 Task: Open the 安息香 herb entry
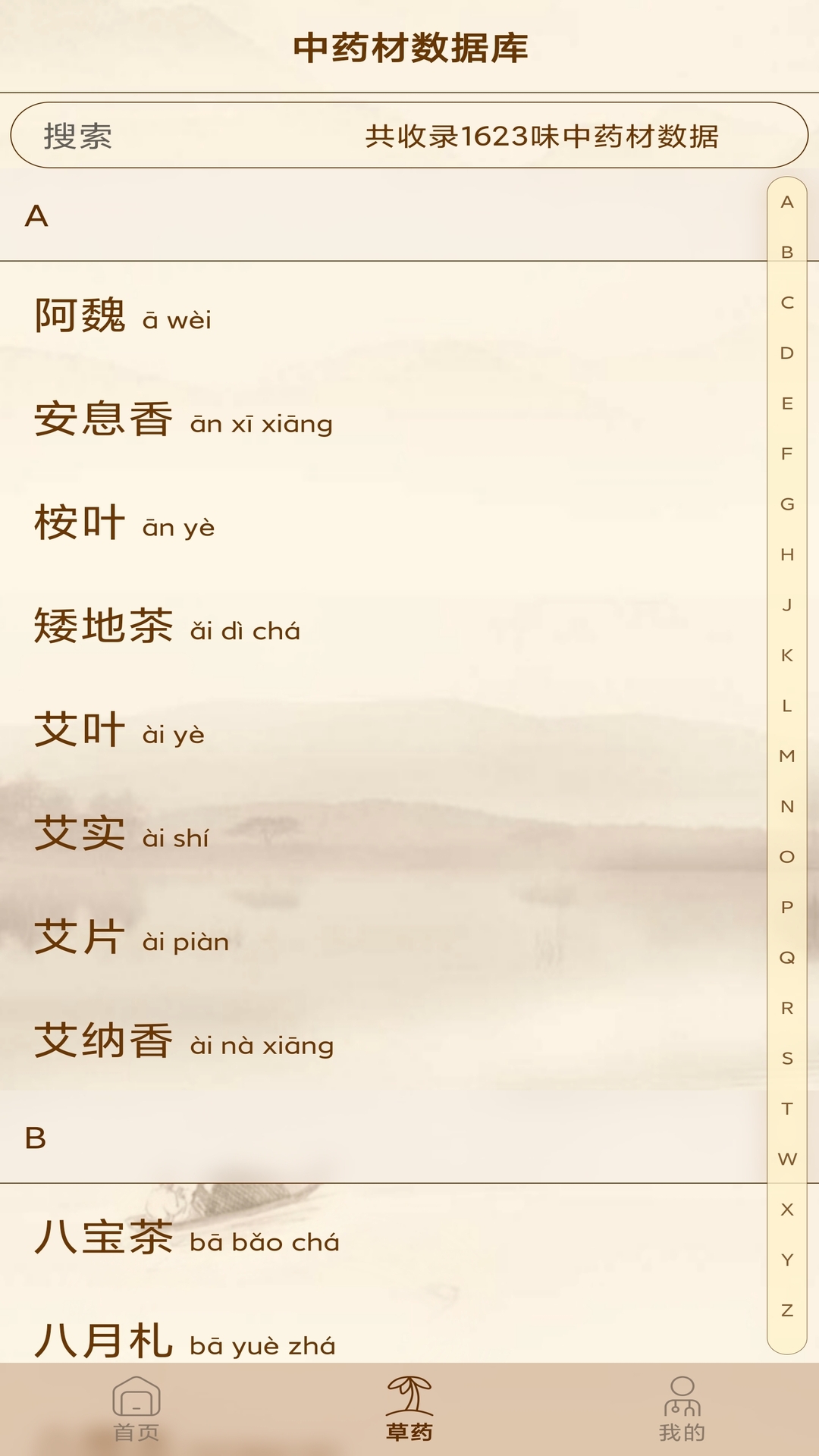(183, 420)
